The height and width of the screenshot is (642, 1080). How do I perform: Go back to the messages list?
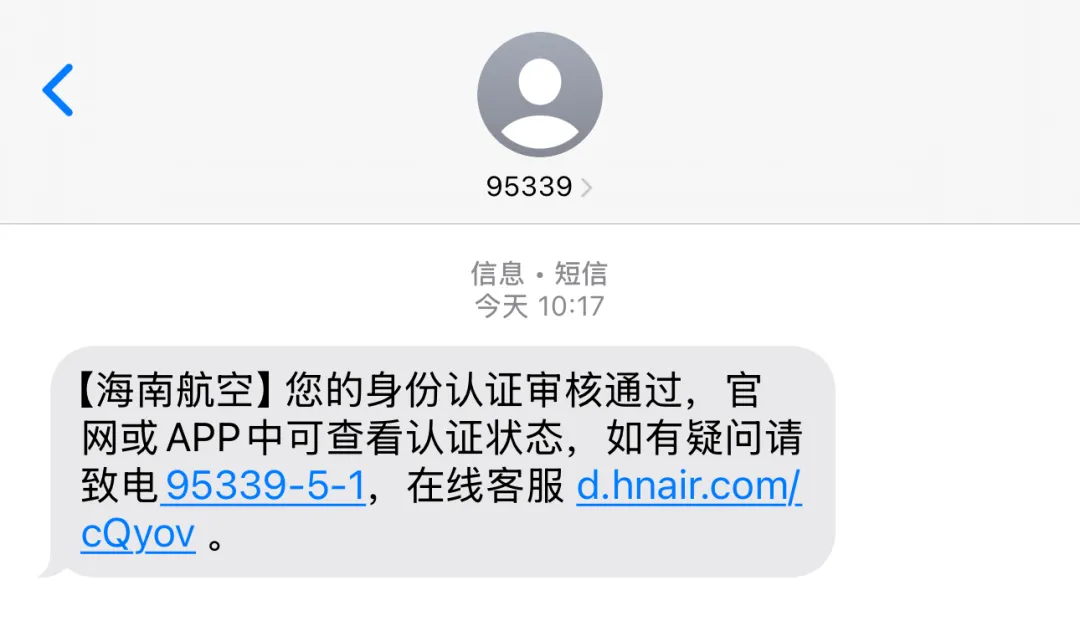tap(58, 90)
